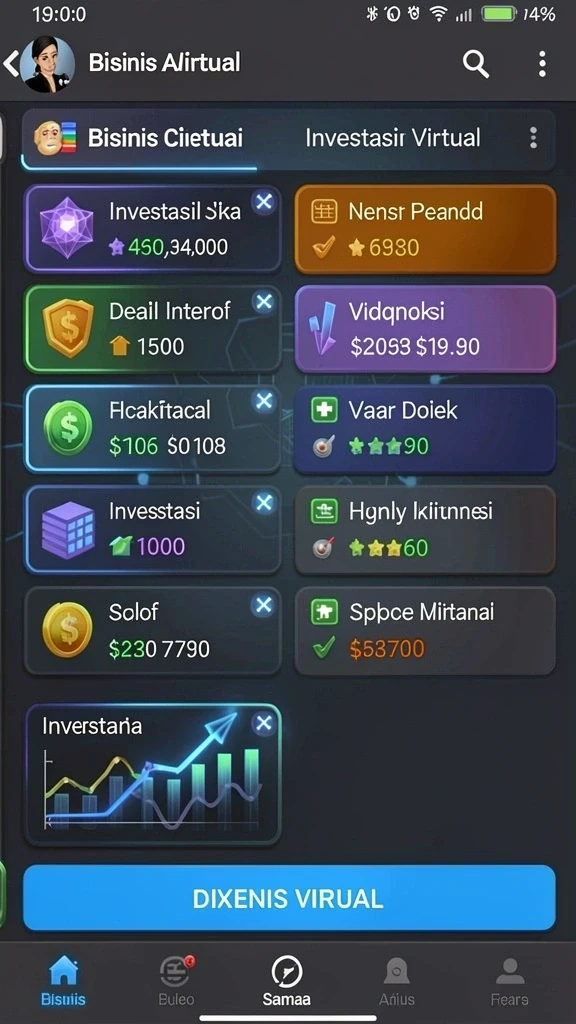The width and height of the screenshot is (576, 1024).
Task: Close the Flcakitacal card
Action: click(264, 402)
